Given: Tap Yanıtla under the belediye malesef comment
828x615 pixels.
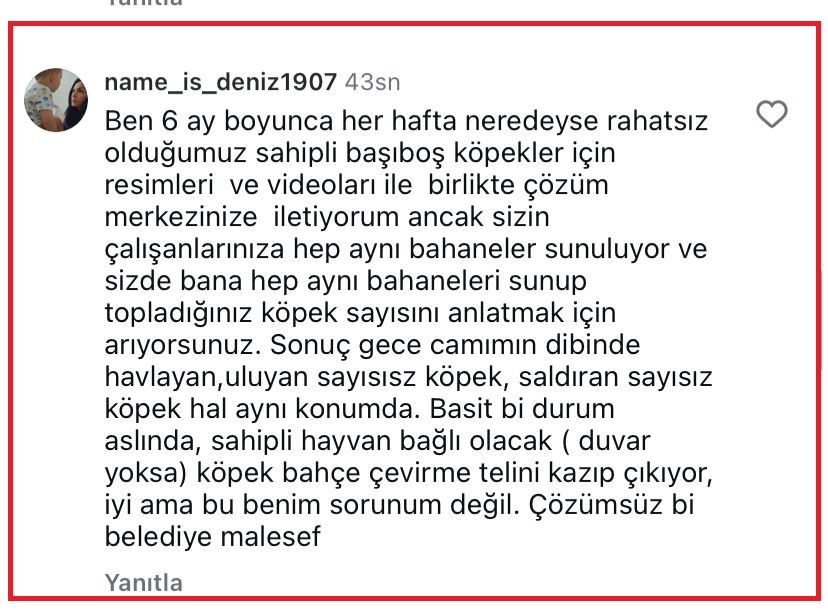Looking at the screenshot, I should click(144, 583).
